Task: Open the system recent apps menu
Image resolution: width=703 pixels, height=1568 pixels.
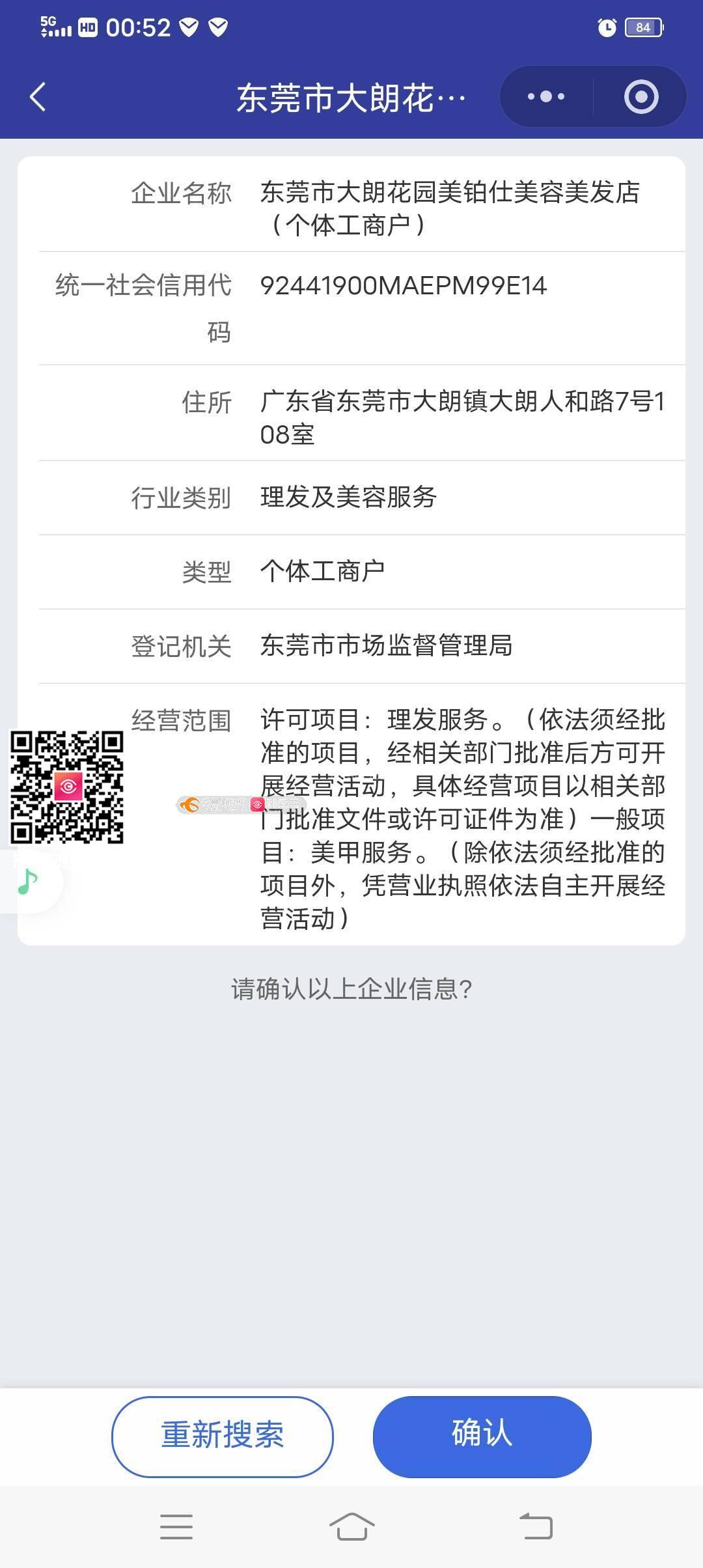Action: pyautogui.click(x=176, y=1527)
